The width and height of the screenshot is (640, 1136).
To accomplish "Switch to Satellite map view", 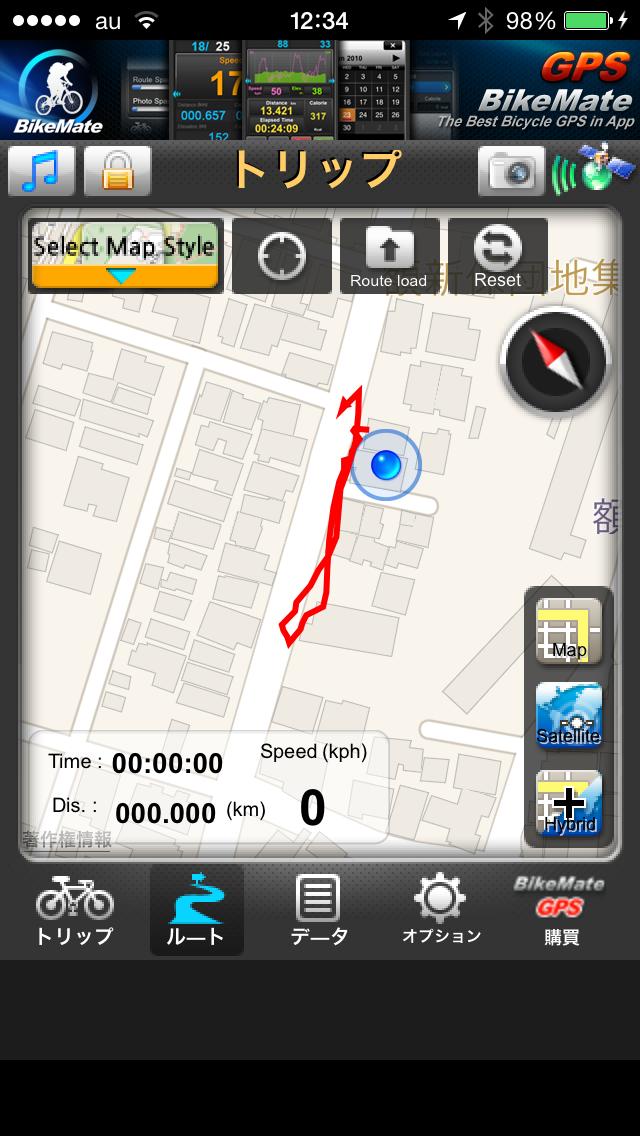I will pos(569,717).
